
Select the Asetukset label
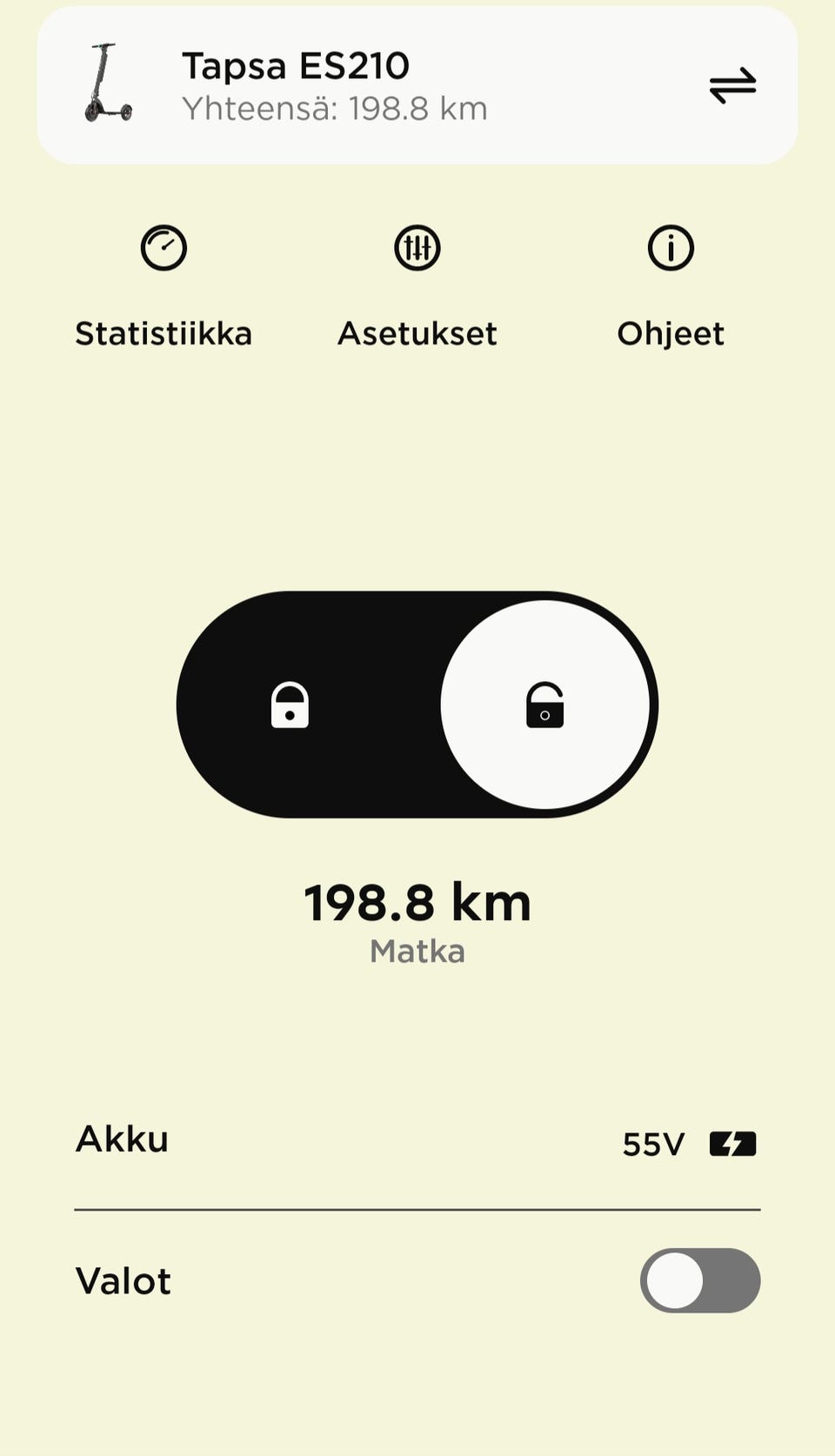417,333
